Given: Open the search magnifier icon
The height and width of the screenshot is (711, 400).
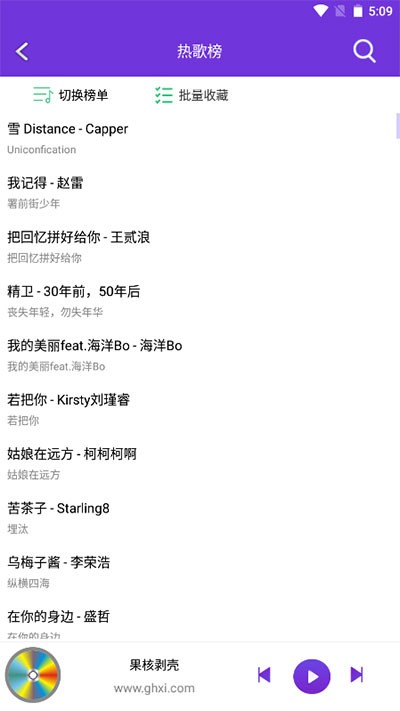Looking at the screenshot, I should click(x=364, y=51).
